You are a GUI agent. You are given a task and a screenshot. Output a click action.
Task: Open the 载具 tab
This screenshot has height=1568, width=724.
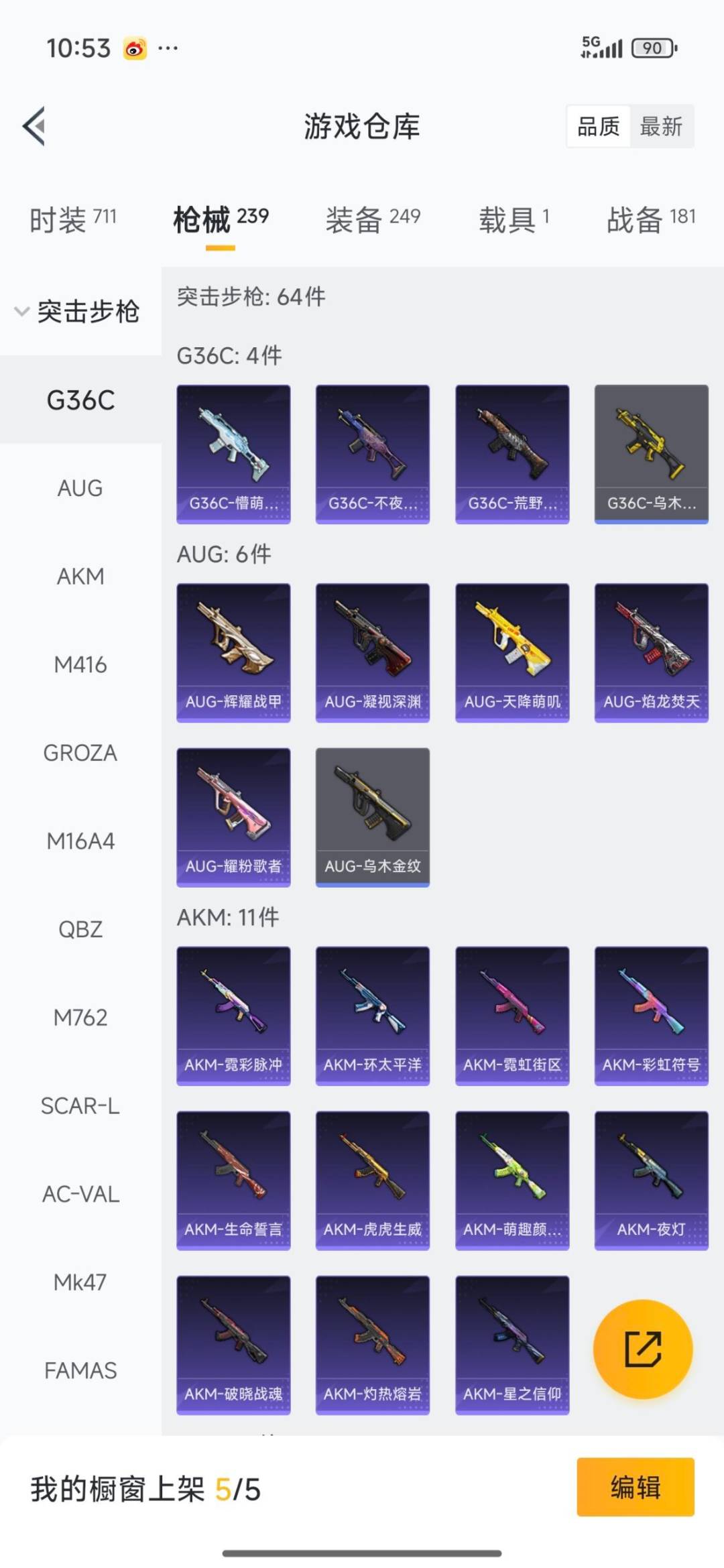tap(514, 219)
